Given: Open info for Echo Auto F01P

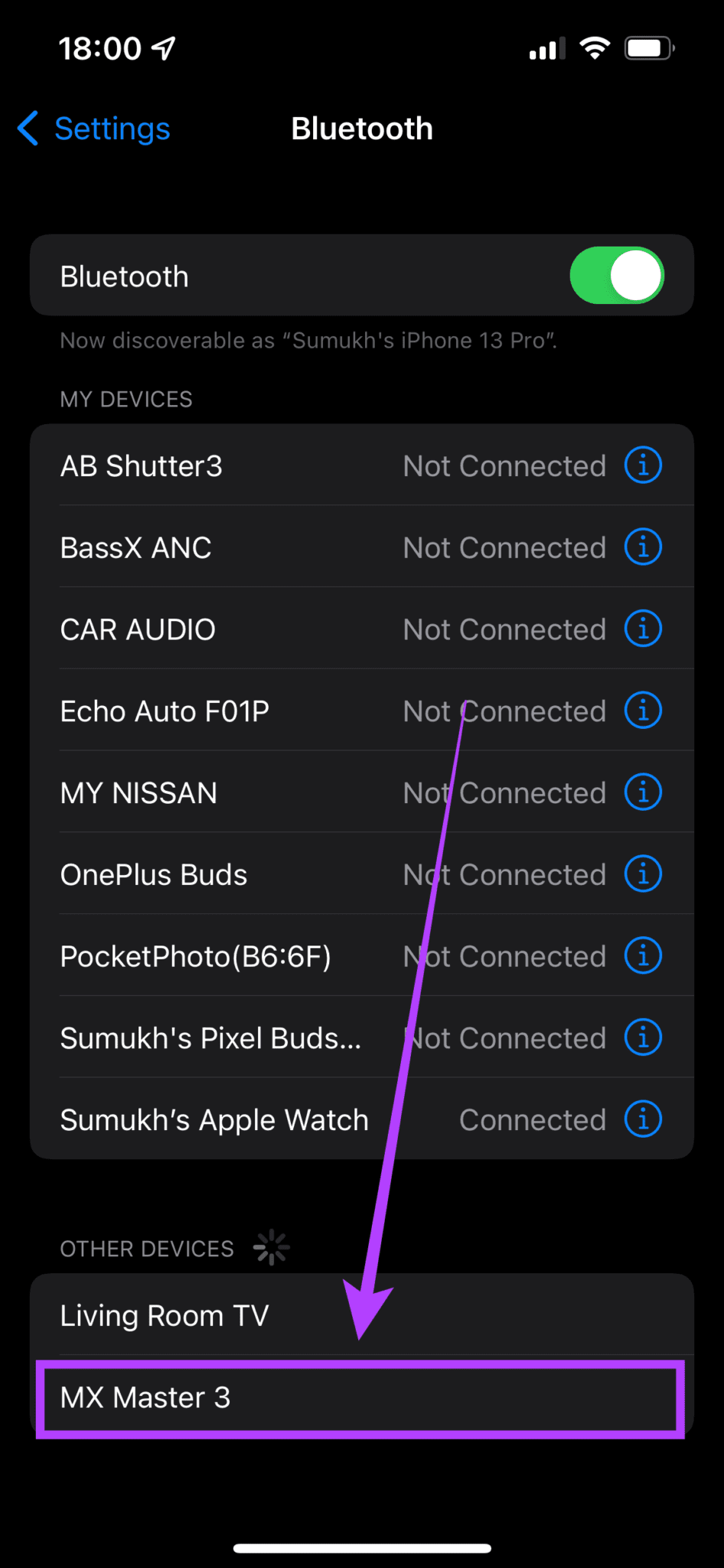Looking at the screenshot, I should tap(643, 710).
